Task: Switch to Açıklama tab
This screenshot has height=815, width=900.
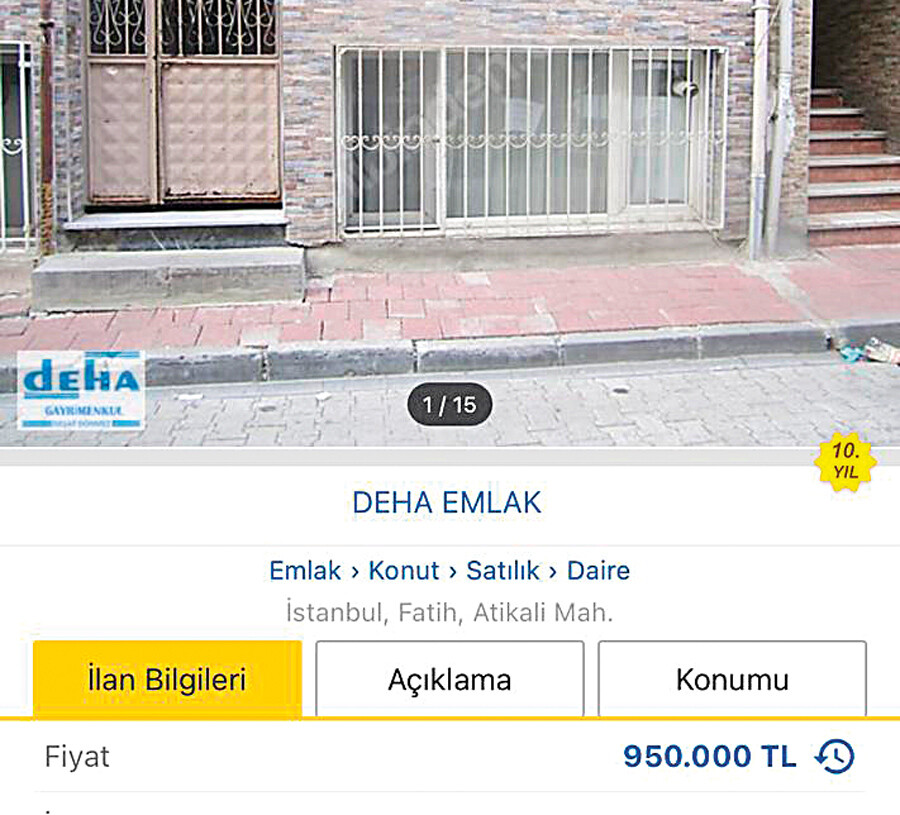Action: point(450,680)
